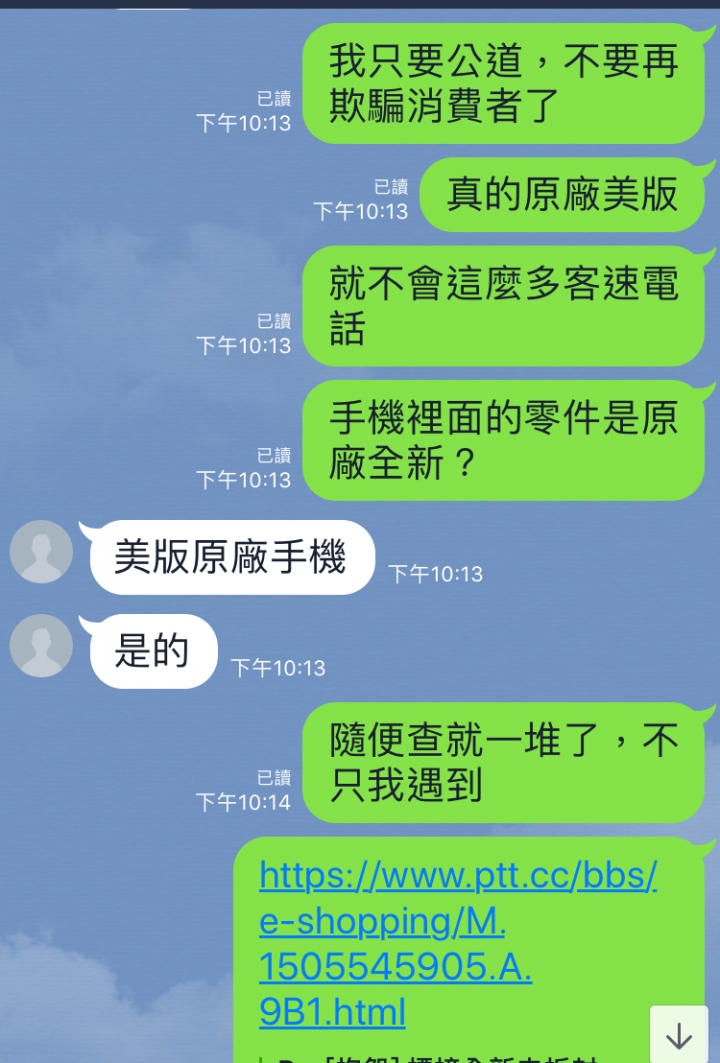Jump to latest messages with the down arrow
The image size is (720, 1063).
click(679, 1036)
